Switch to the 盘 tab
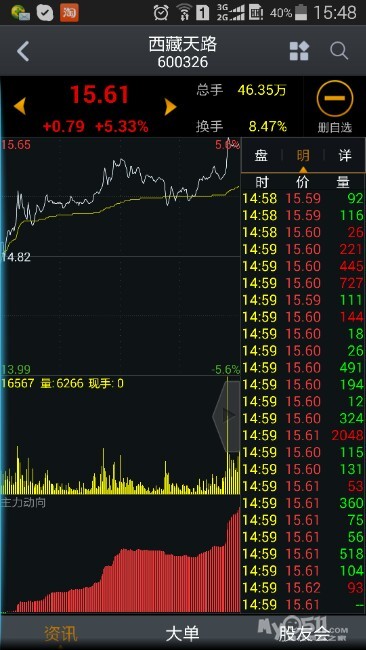 (x=261, y=156)
